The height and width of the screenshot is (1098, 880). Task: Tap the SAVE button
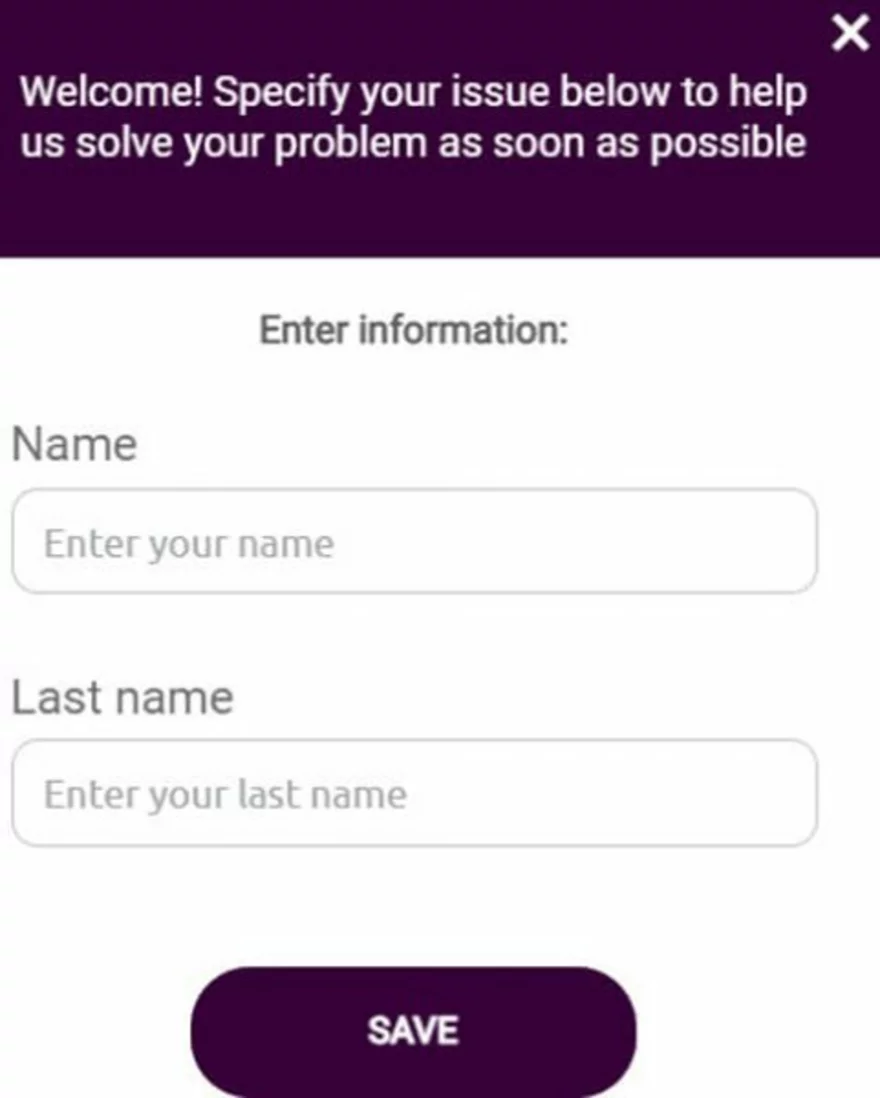413,1030
